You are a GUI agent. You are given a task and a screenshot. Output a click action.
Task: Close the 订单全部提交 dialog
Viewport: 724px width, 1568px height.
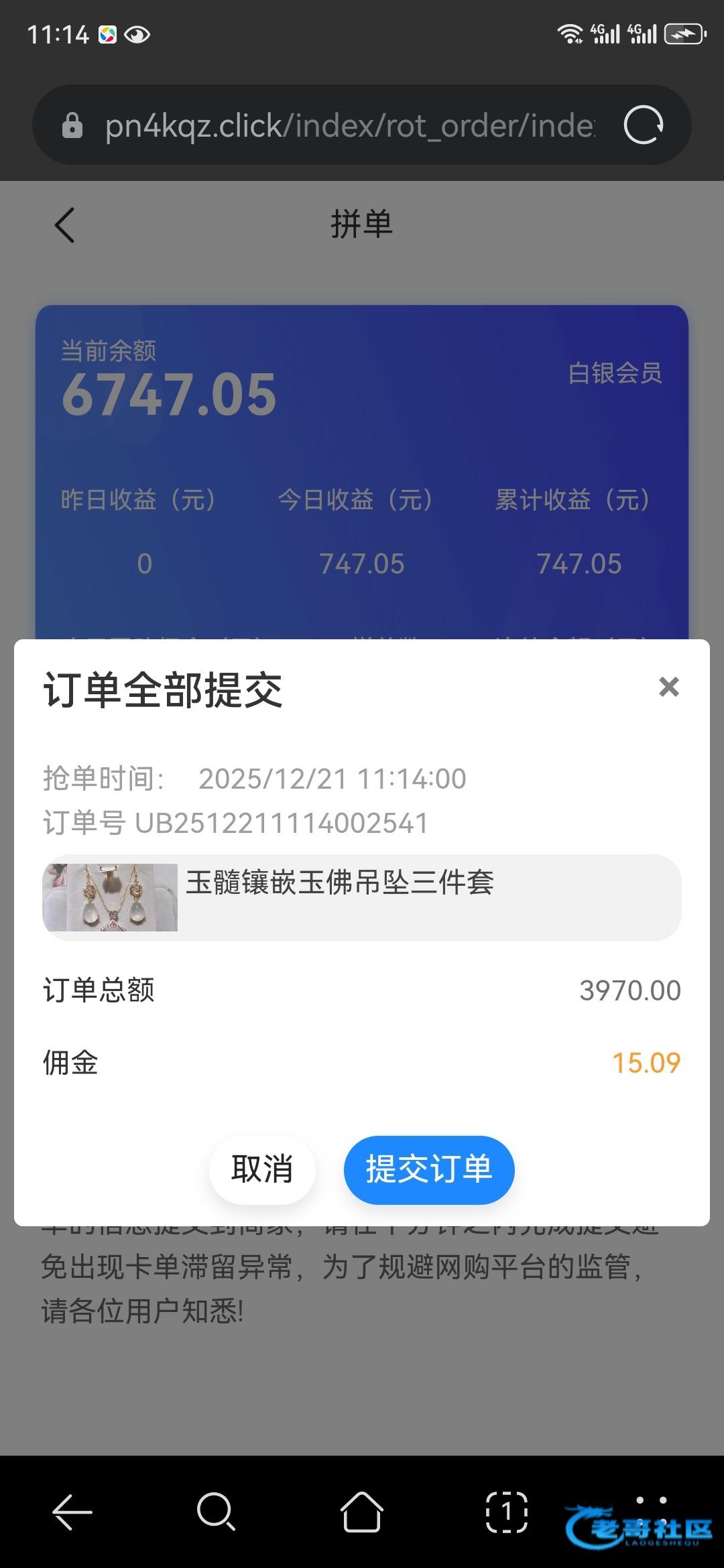pyautogui.click(x=668, y=687)
